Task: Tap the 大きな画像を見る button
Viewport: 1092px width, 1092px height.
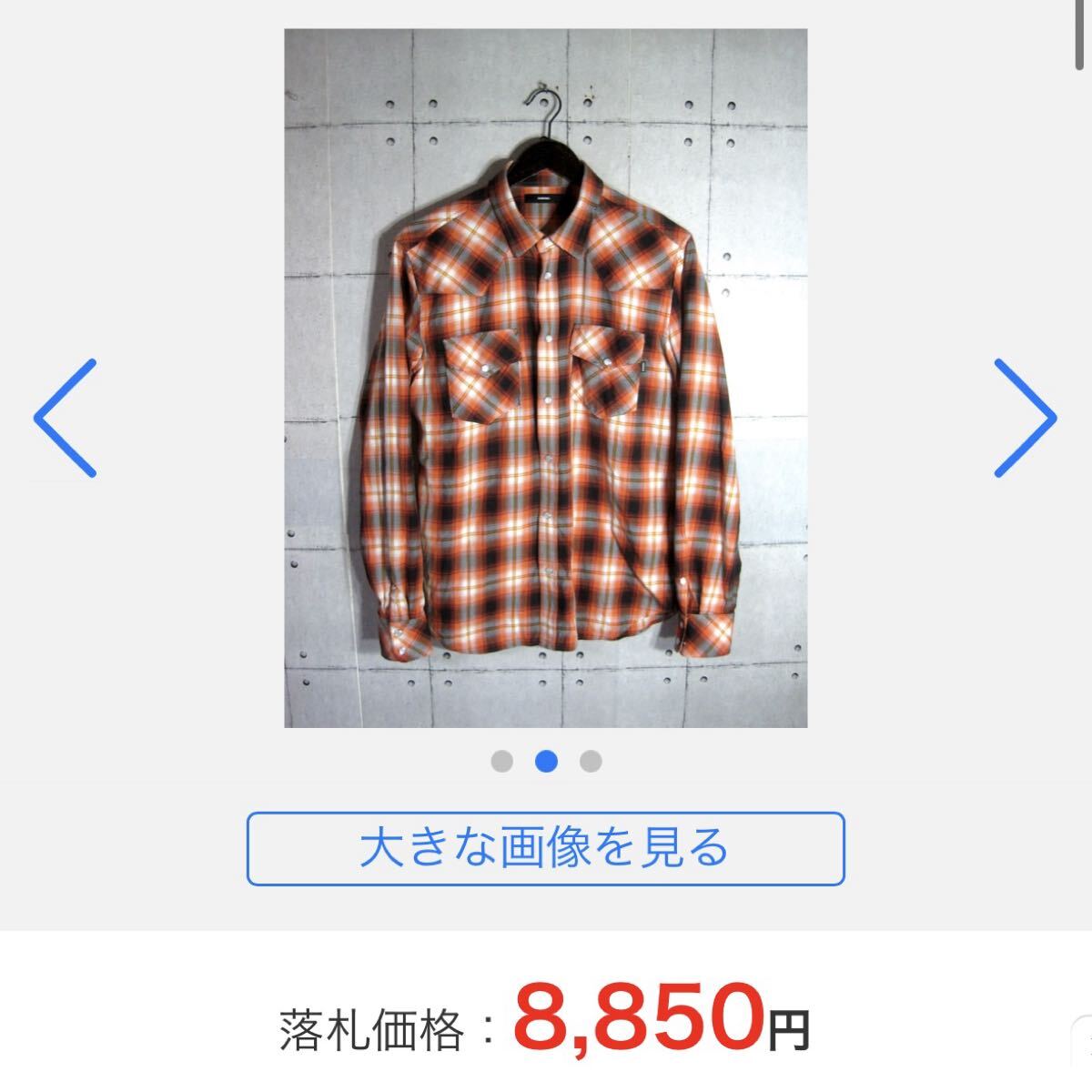Action: 545,849
